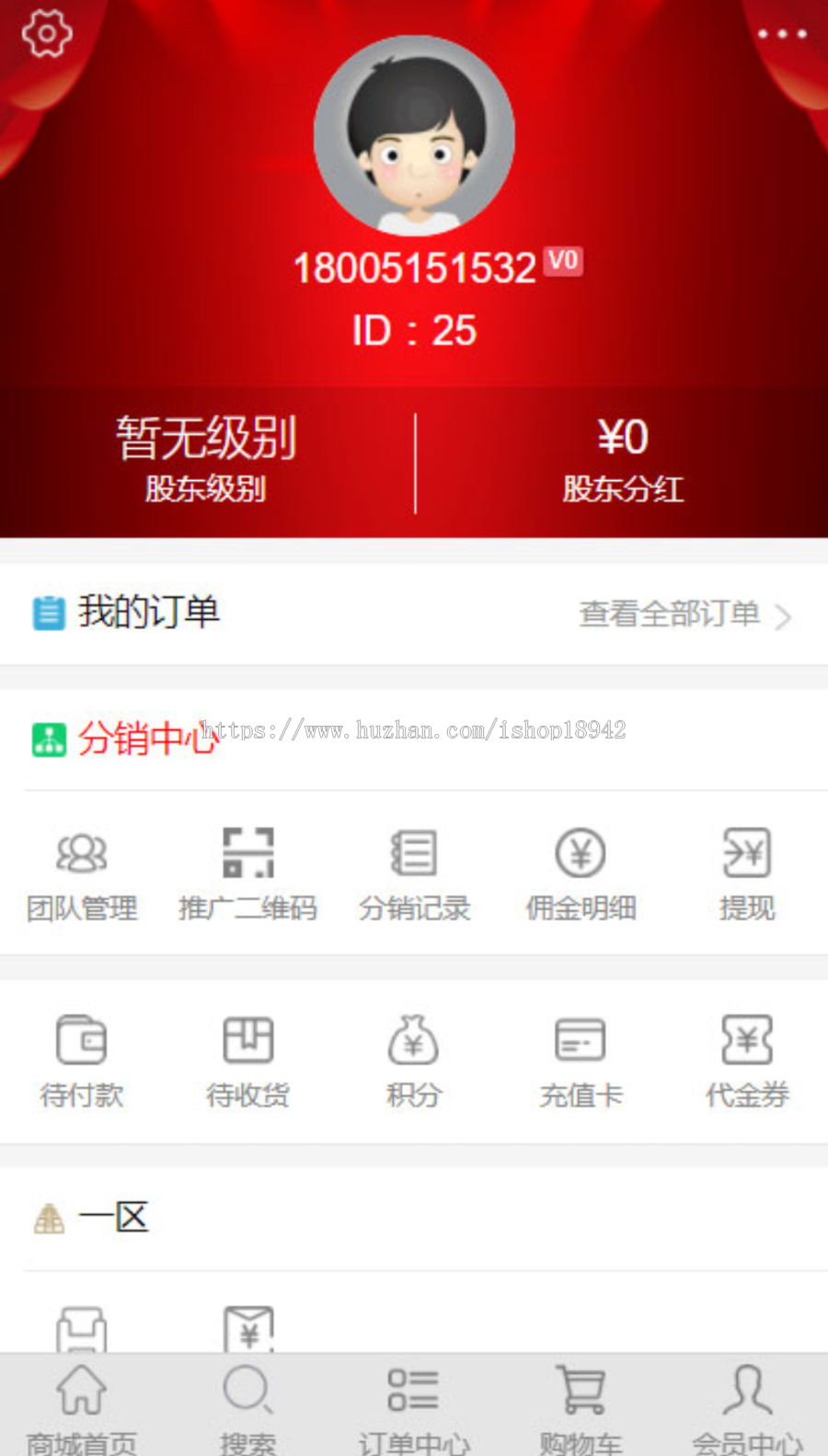Tap the V0 membership level badge
This screenshot has height=1456, width=828.
pyautogui.click(x=564, y=261)
